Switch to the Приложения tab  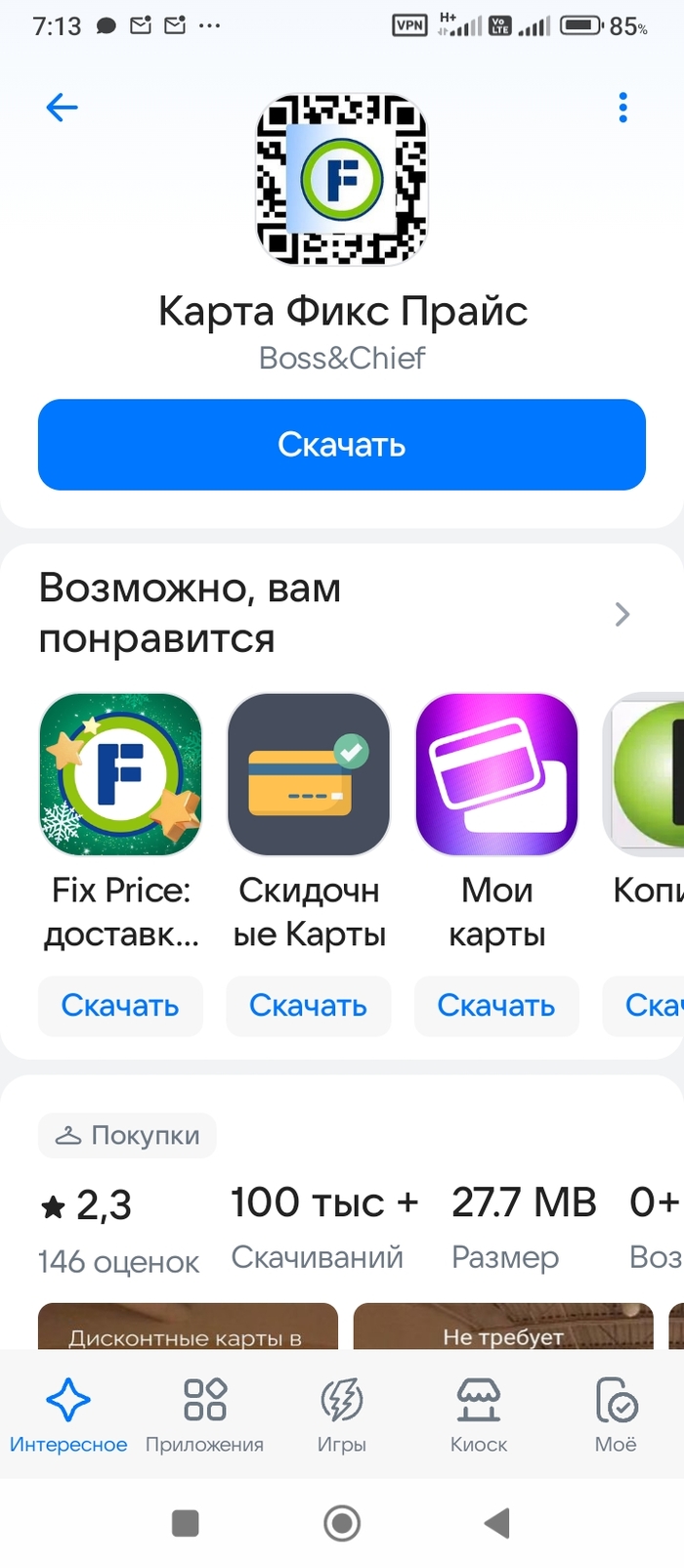(204, 1414)
